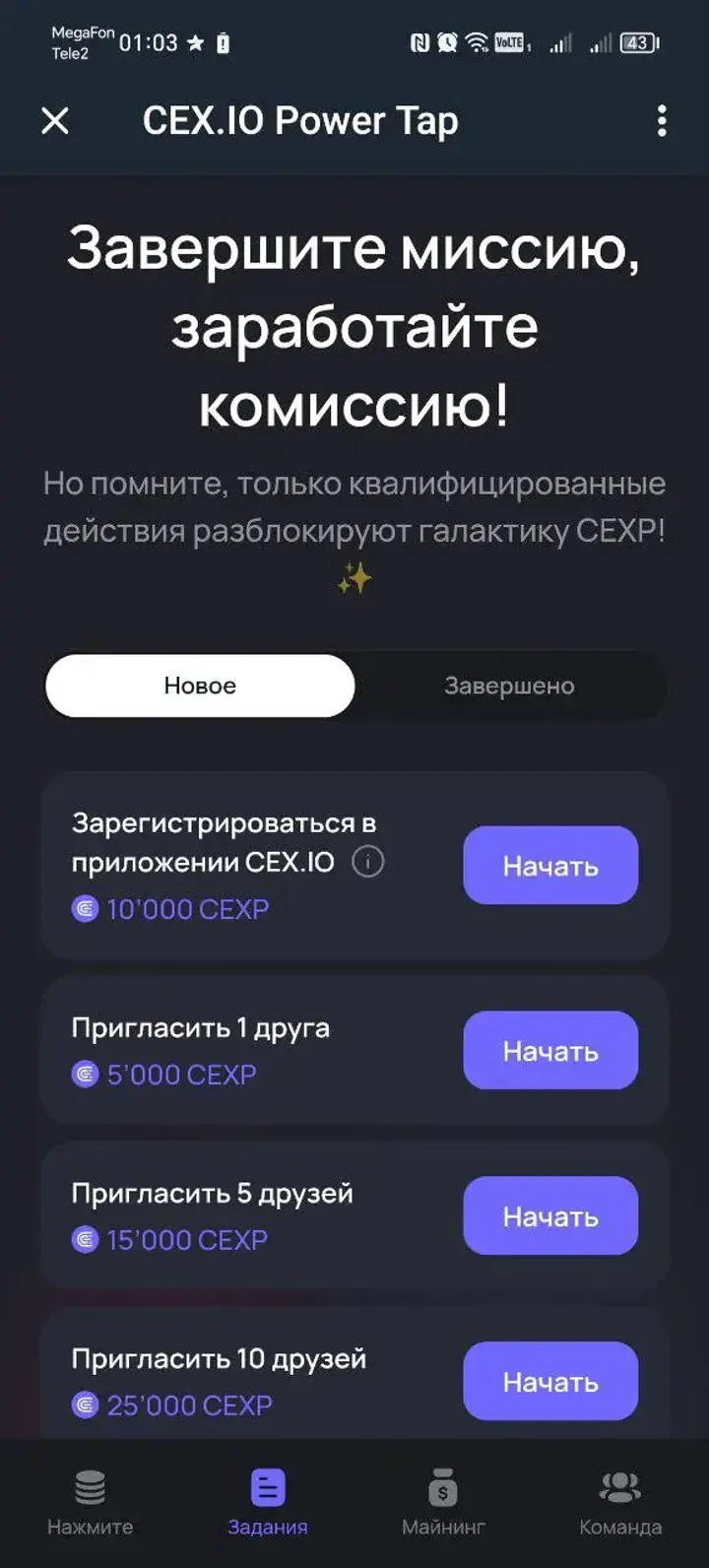Close the CEX.IO Power Tap mini app
709x1568 pixels.
point(56,121)
